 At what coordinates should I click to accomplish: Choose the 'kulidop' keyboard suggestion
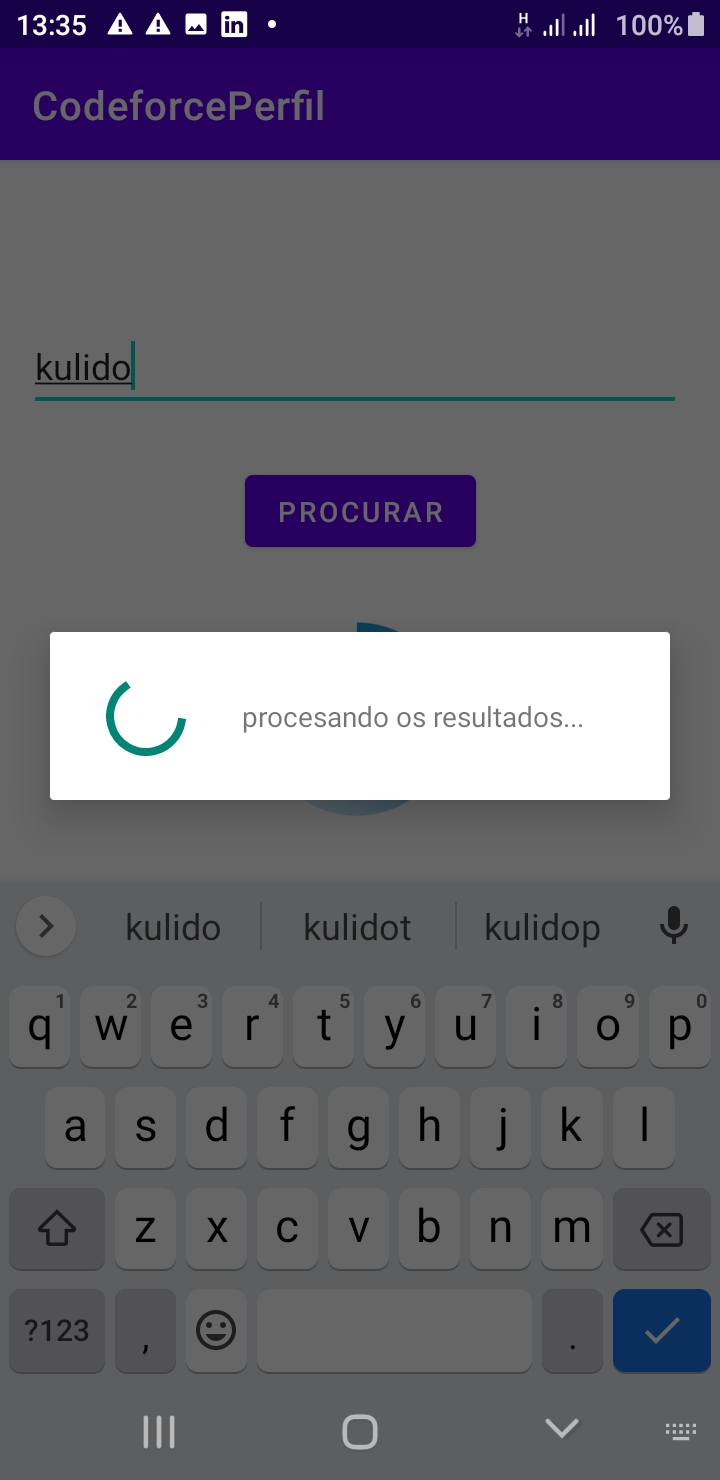pos(542,928)
